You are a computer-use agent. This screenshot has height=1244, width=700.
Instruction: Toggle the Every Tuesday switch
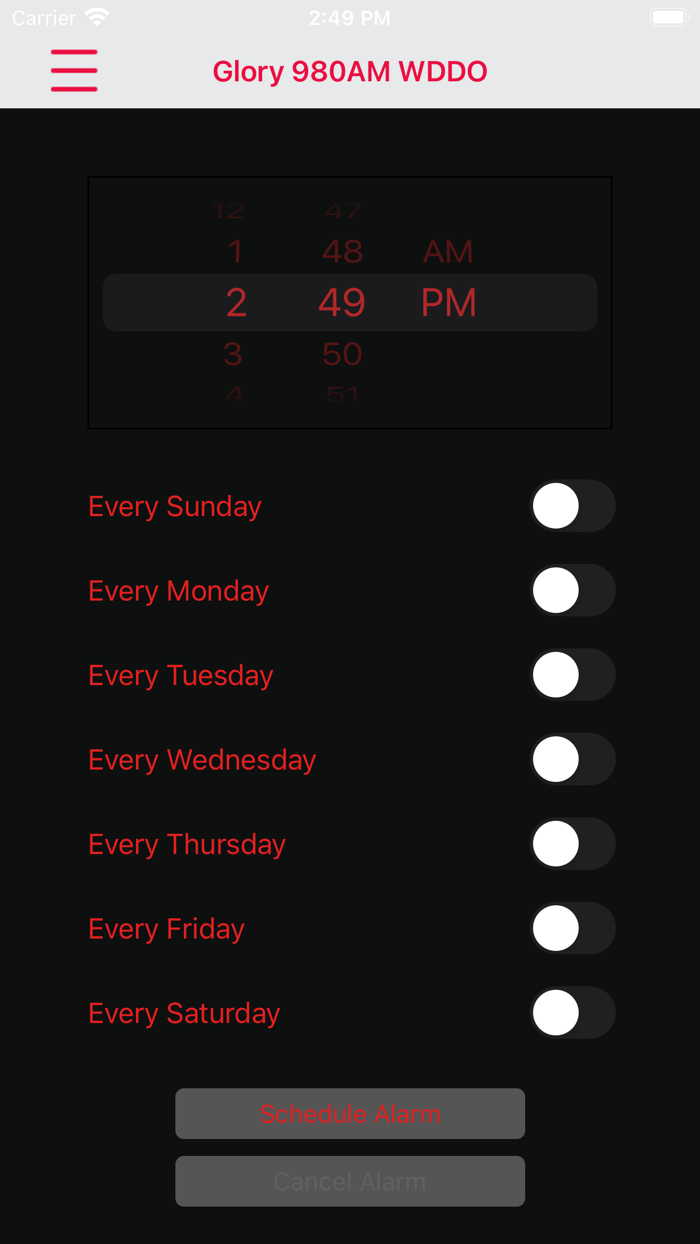pyautogui.click(x=572, y=675)
